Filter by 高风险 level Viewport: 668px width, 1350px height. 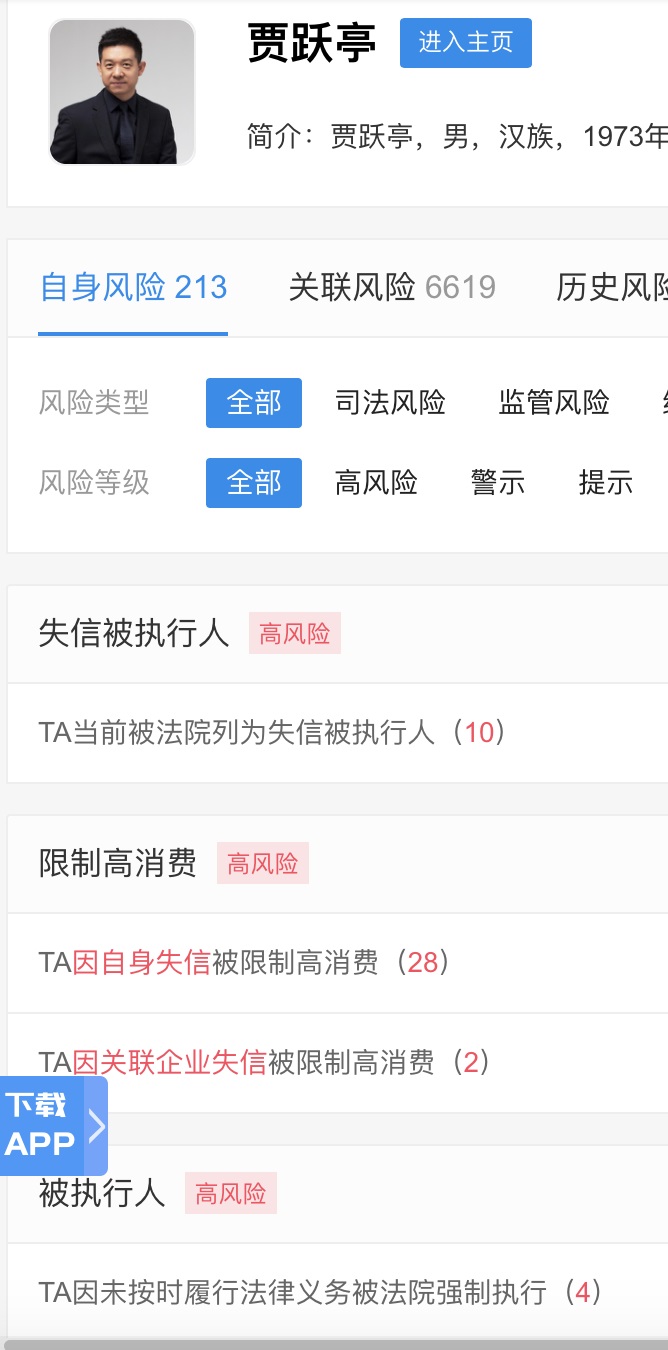376,483
